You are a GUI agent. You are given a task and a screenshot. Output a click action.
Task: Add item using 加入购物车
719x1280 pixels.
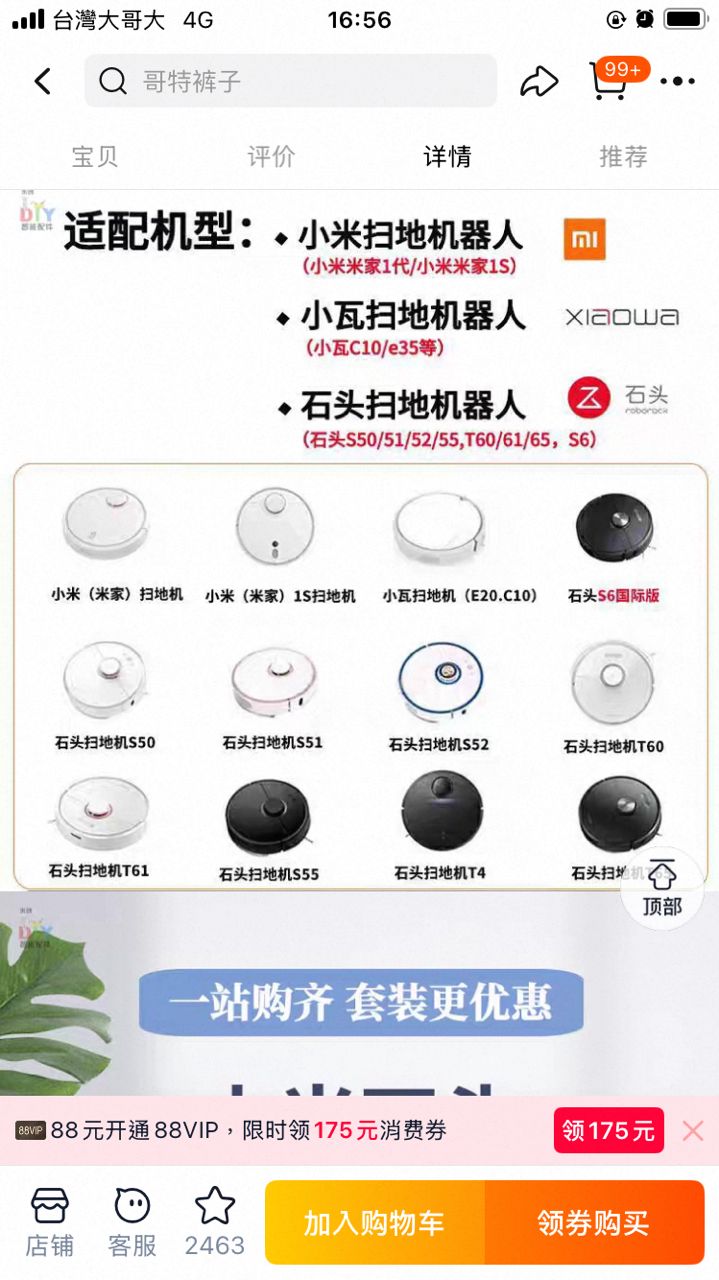pos(374,1223)
